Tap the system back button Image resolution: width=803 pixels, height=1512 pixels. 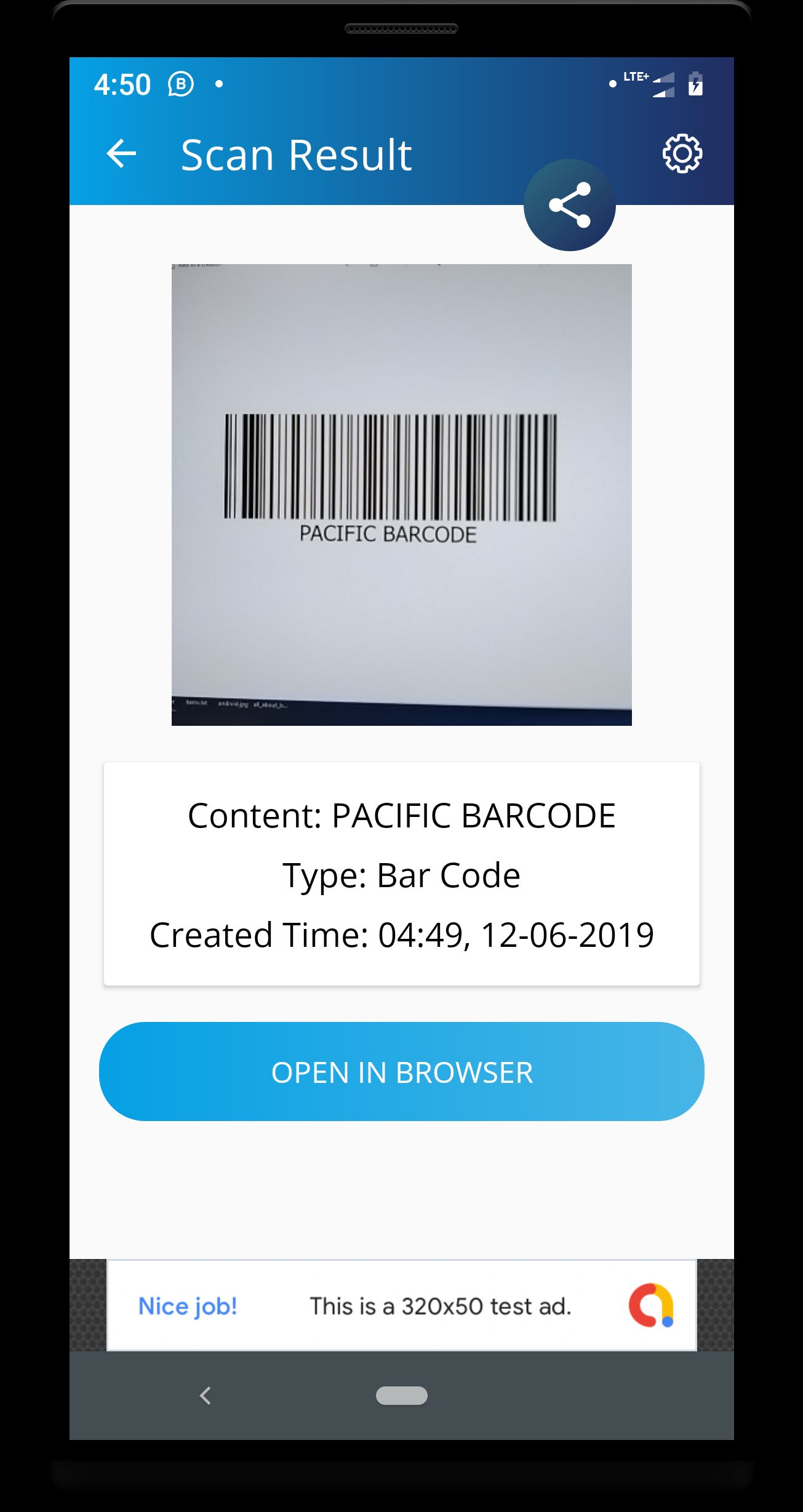[206, 1396]
